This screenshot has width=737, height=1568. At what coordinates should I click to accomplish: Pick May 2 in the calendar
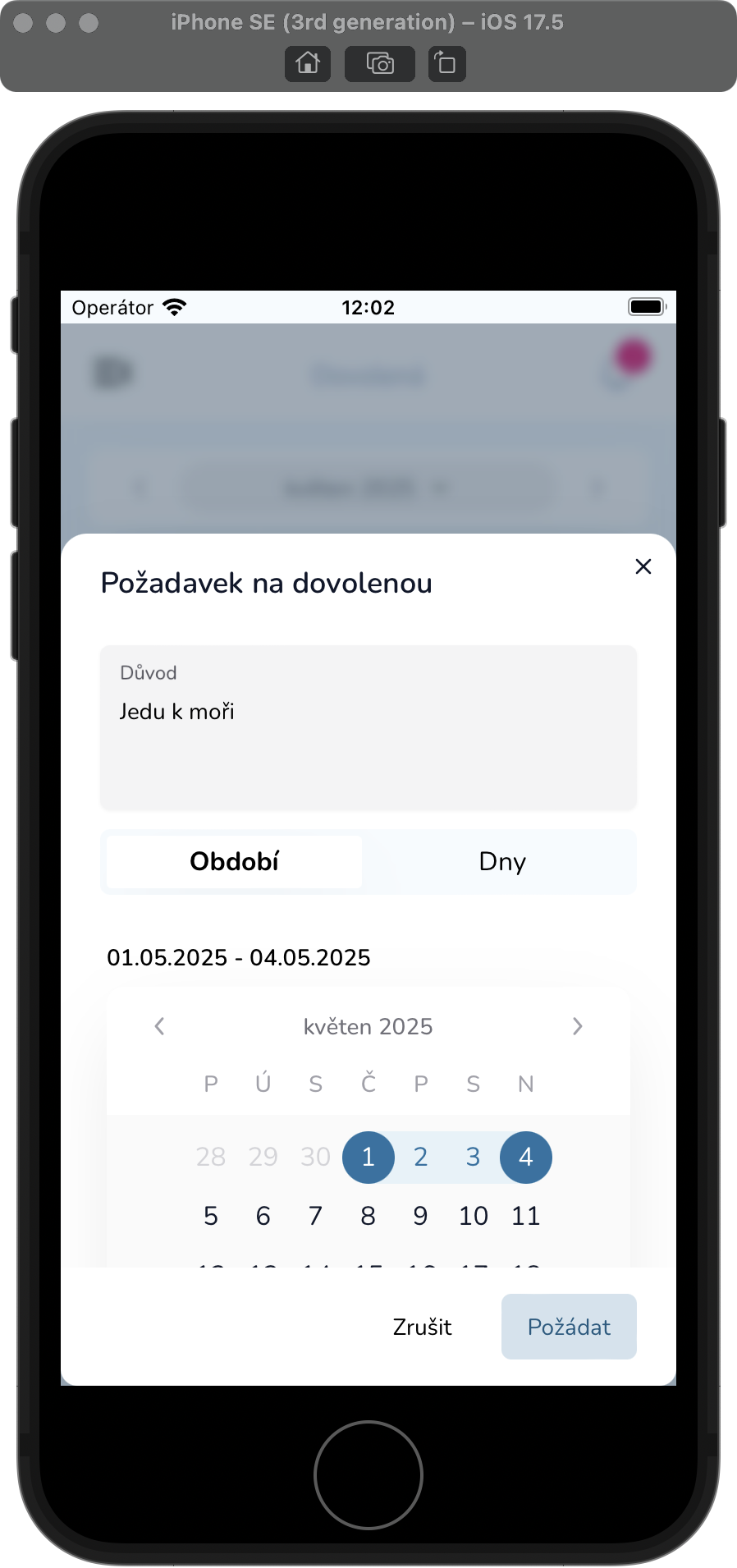click(420, 1157)
